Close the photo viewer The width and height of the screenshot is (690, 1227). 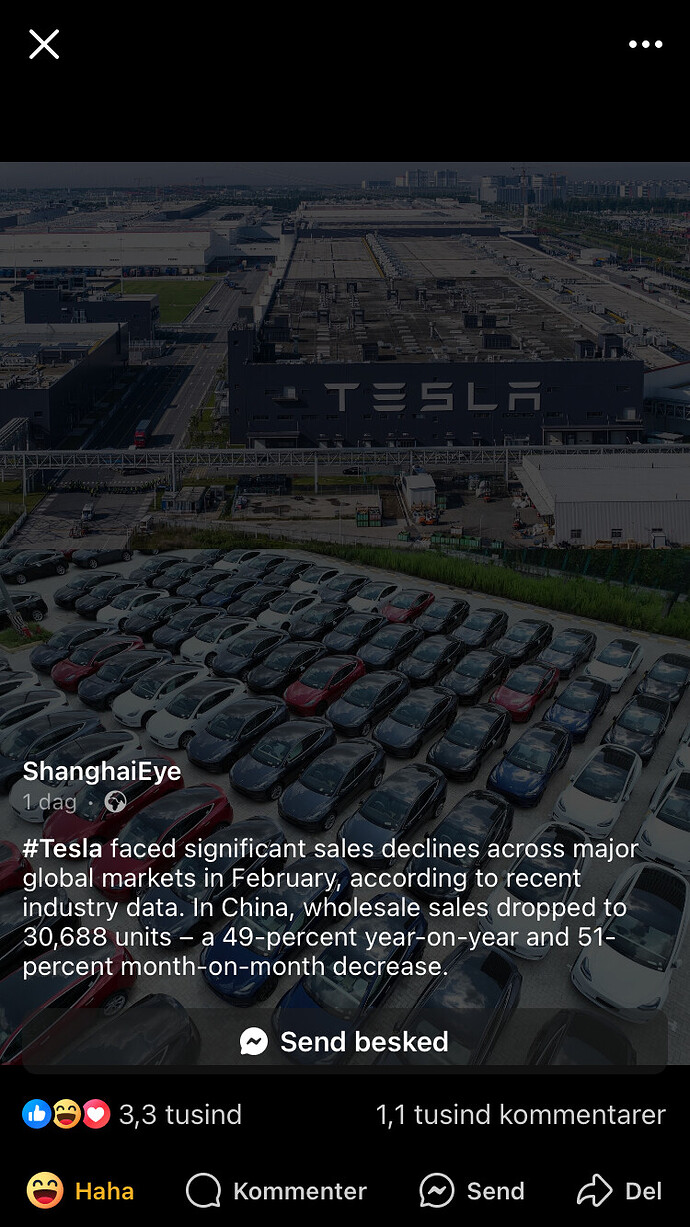point(44,44)
